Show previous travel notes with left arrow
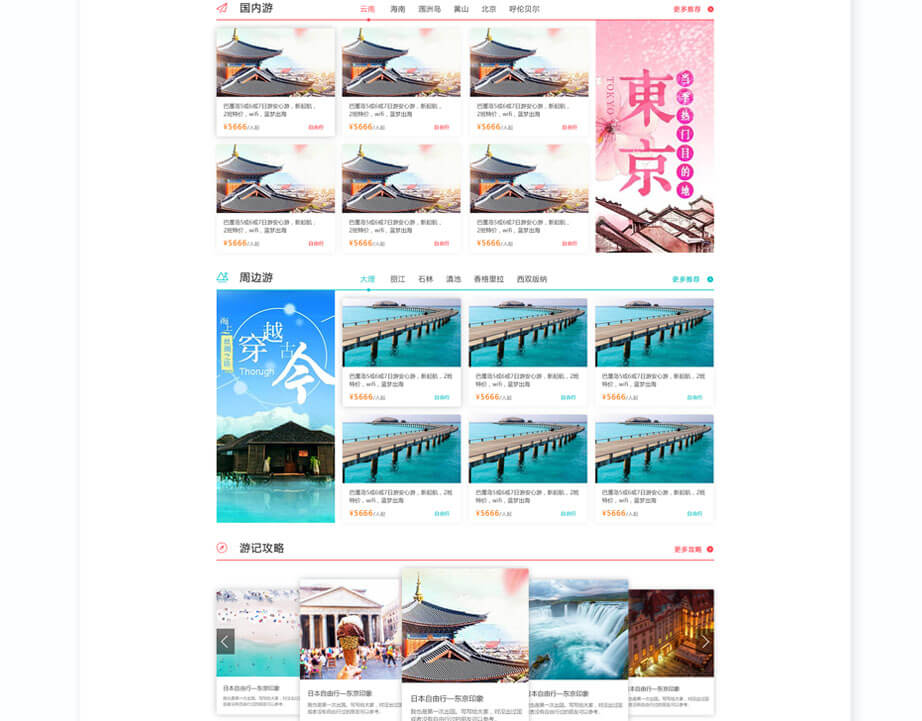 [225, 641]
